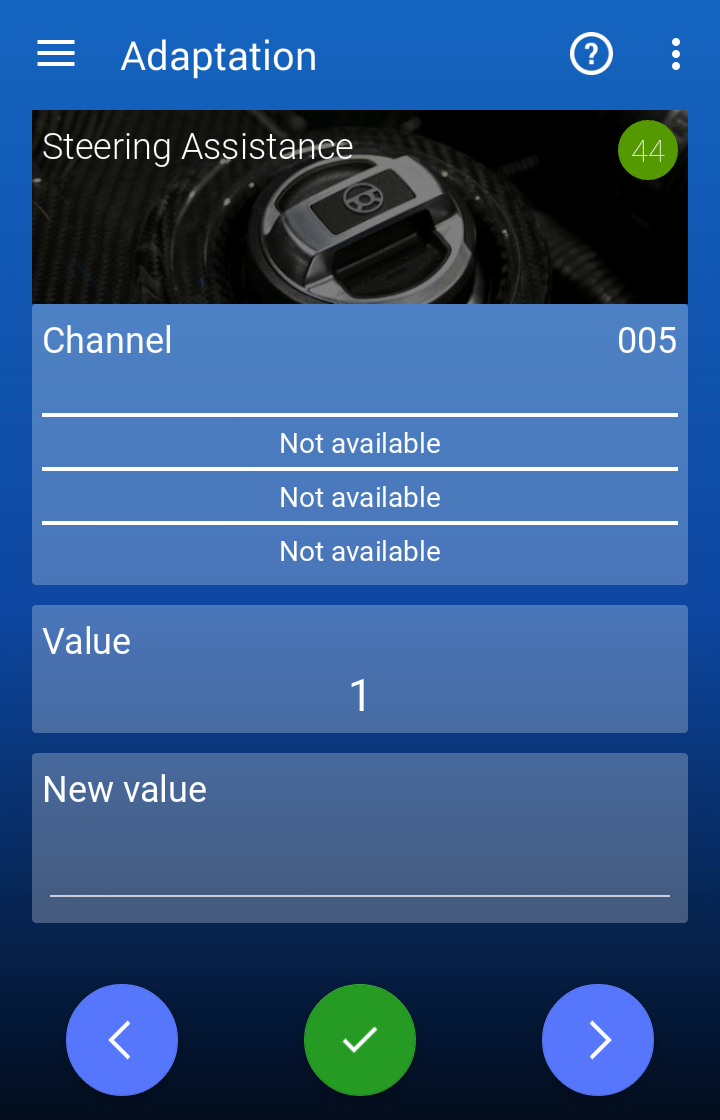
Task: Open the Adaptation title menu
Action: click(x=218, y=56)
